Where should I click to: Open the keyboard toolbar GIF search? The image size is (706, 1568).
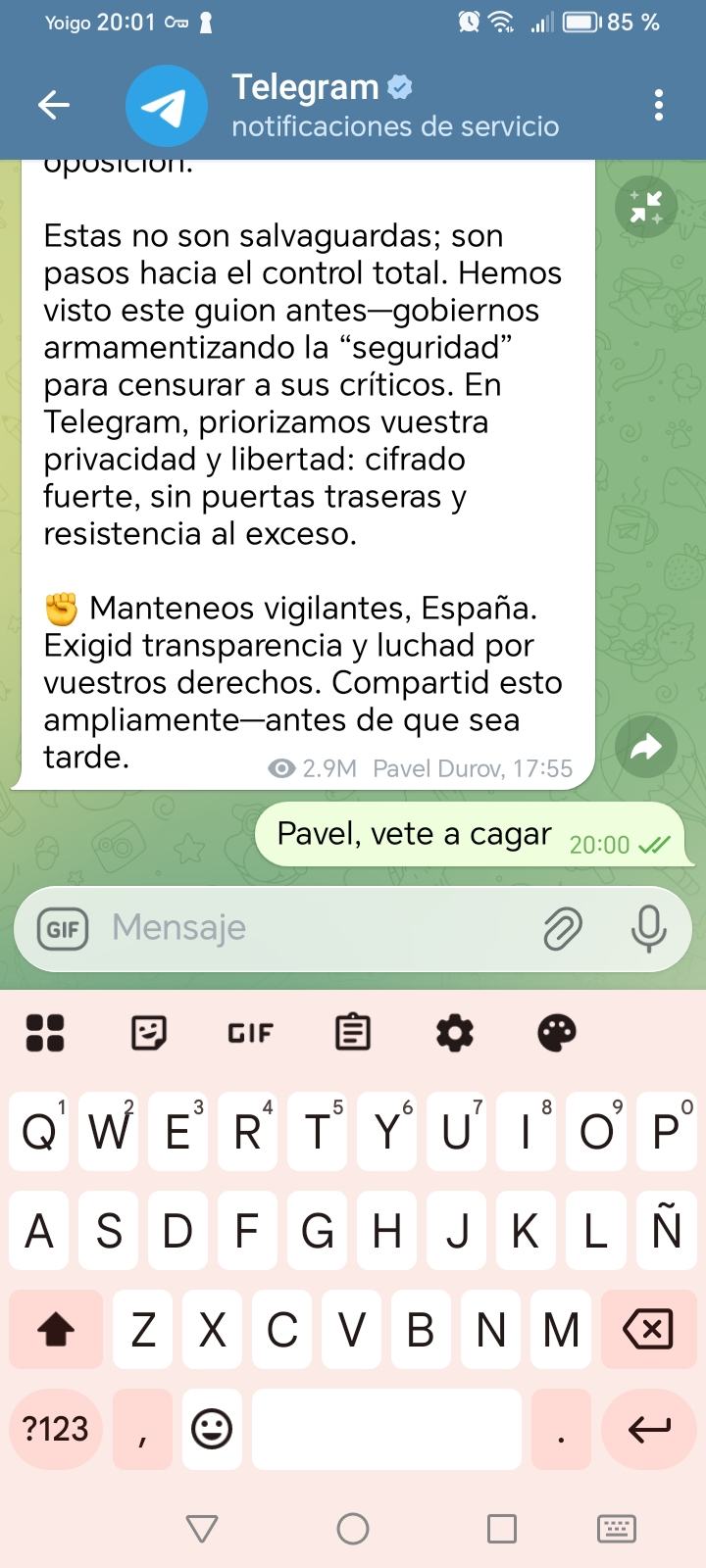pyautogui.click(x=250, y=1033)
